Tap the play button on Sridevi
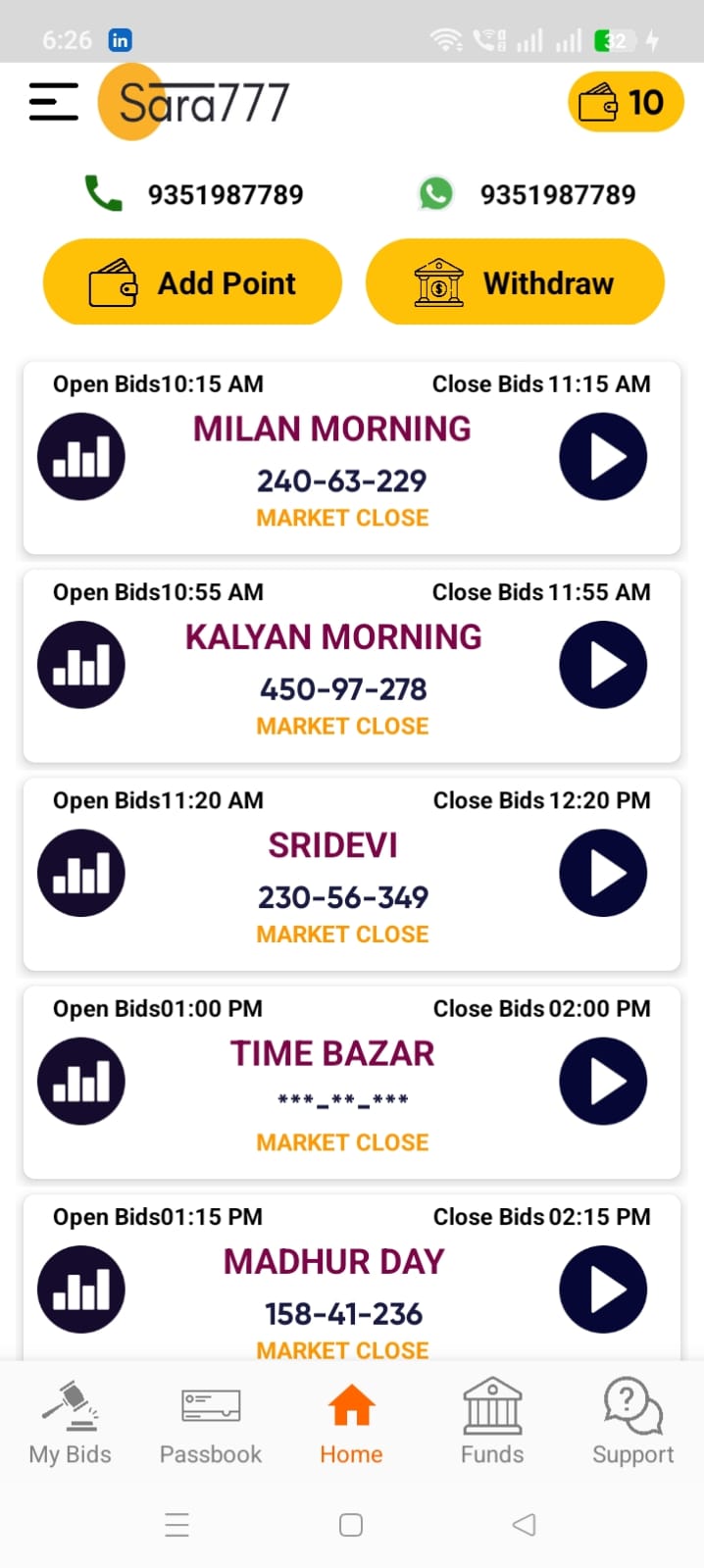The height and width of the screenshot is (1568, 704). tap(603, 873)
